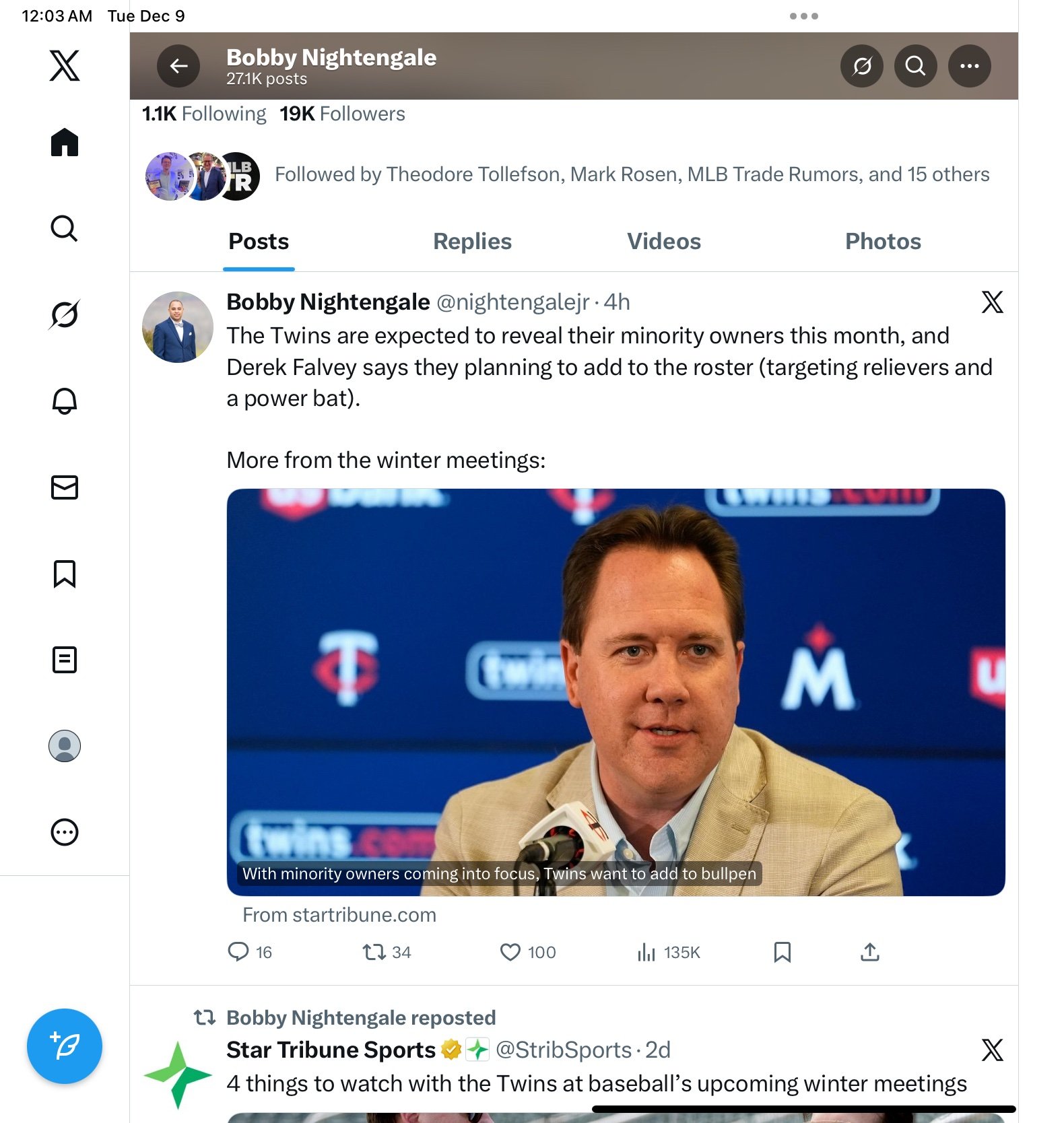The height and width of the screenshot is (1123, 1064).
Task: Bookmark the Twins minority owners post
Action: [782, 951]
